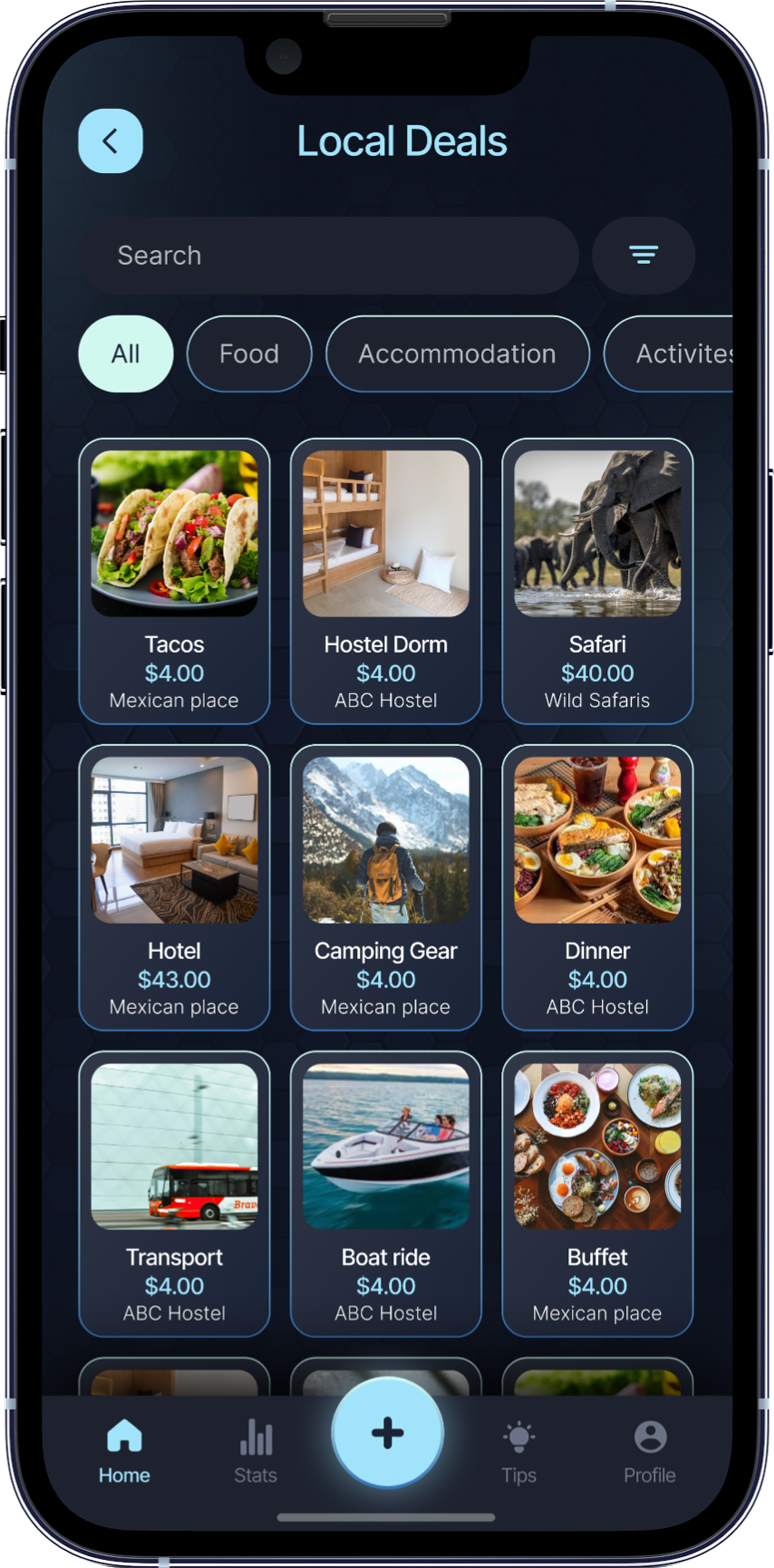Viewport: 774px width, 1568px height.
Task: Open the filter options icon
Action: (643, 255)
